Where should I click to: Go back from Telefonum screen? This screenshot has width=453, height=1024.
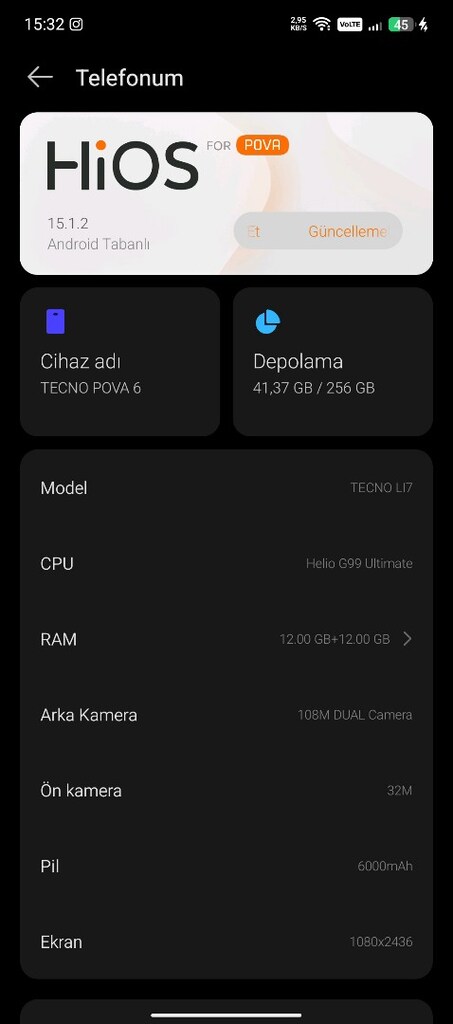tap(40, 78)
